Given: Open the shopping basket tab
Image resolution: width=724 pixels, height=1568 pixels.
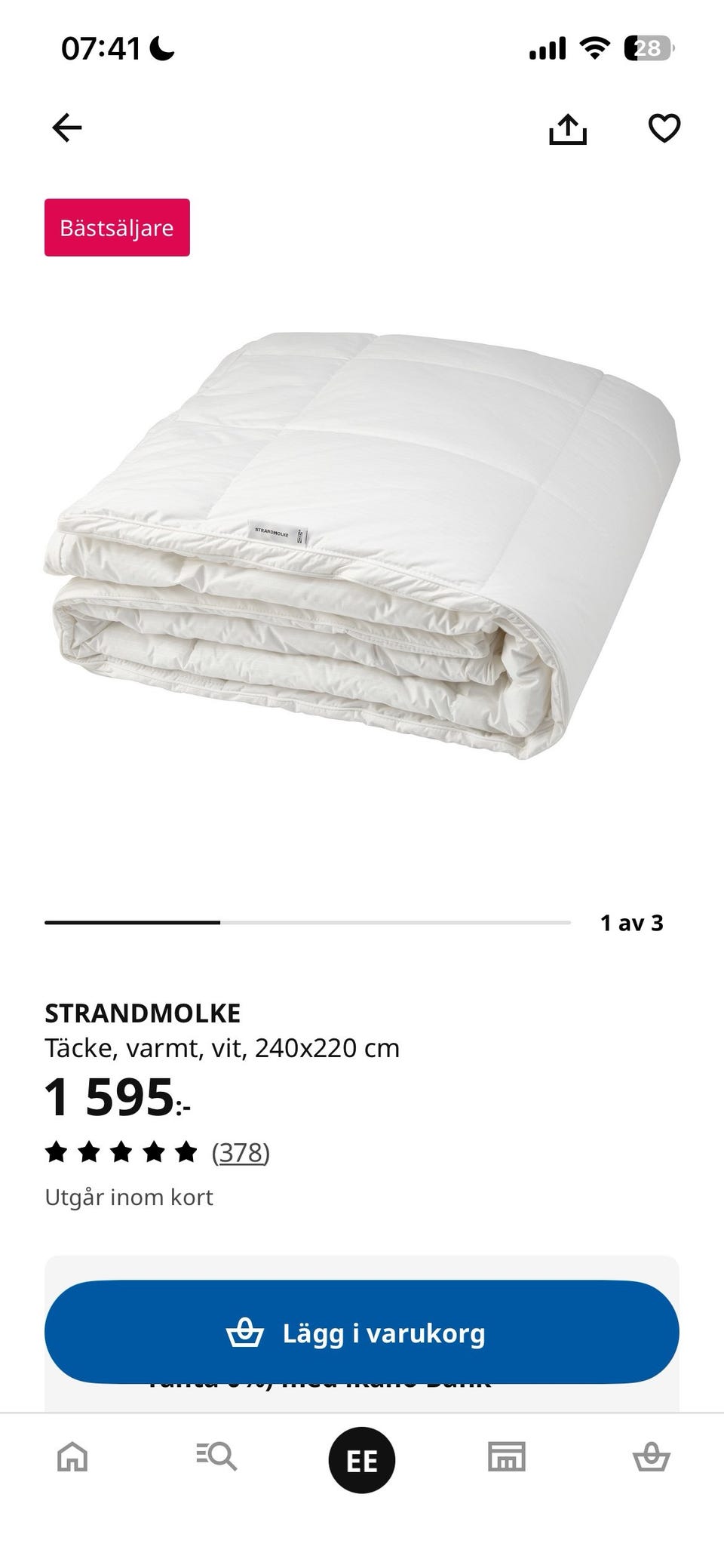Looking at the screenshot, I should click(652, 1456).
